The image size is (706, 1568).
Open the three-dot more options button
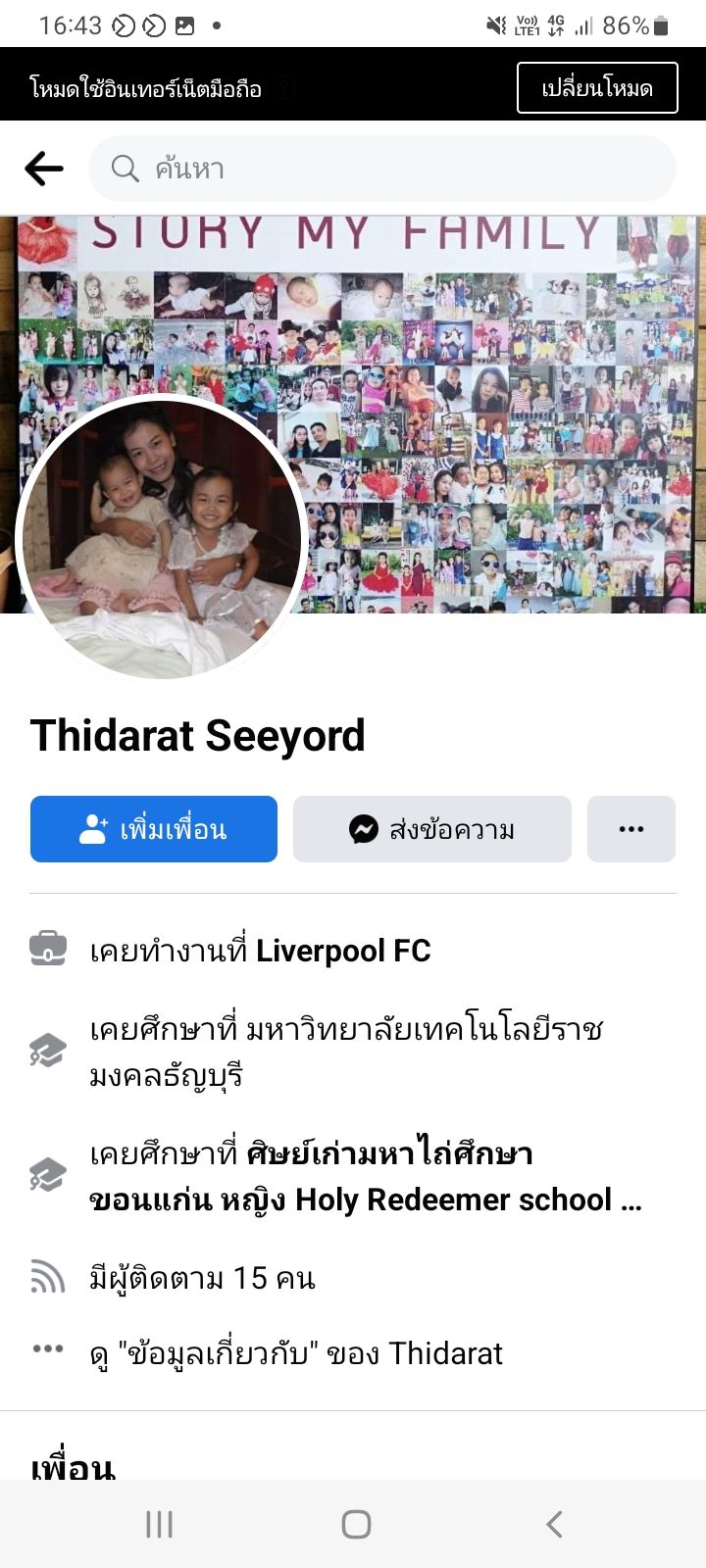pyautogui.click(x=631, y=829)
